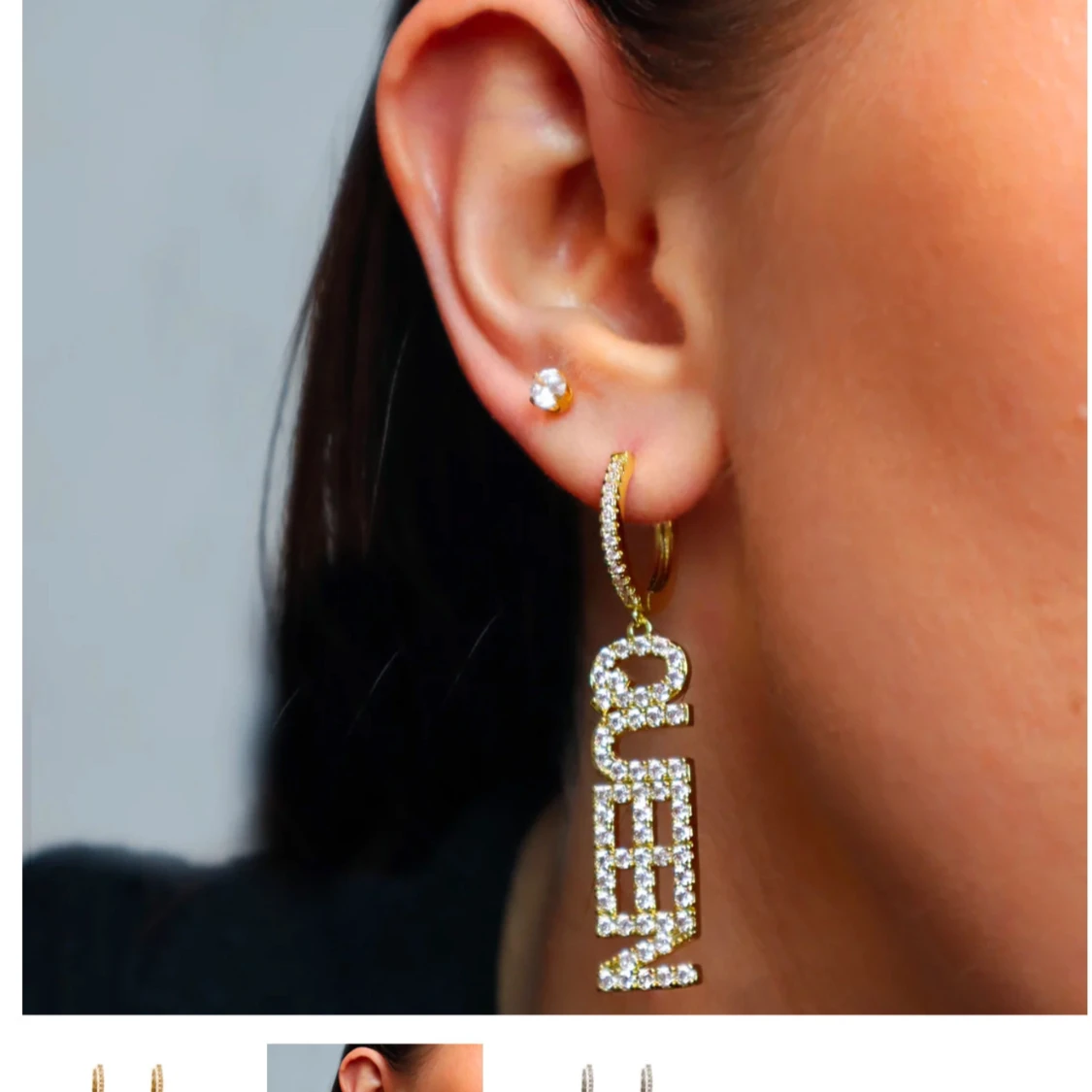Select the ear model photo thumbnail
This screenshot has width=1092, height=1092.
pyautogui.click(x=375, y=1068)
